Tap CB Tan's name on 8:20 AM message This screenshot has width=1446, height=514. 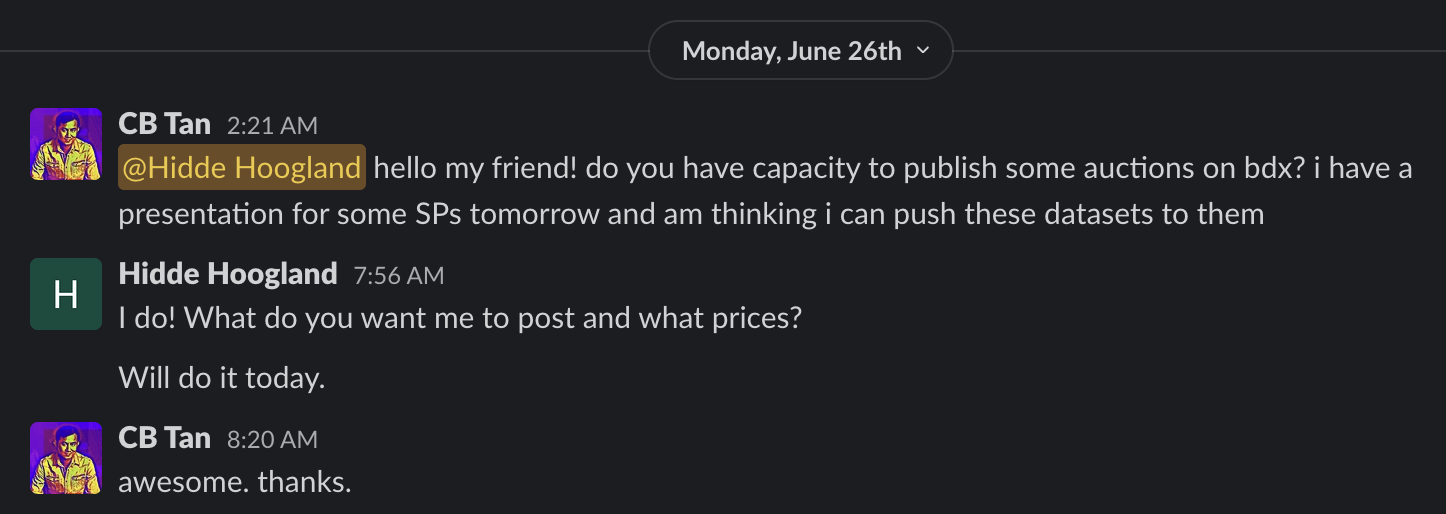click(x=164, y=438)
